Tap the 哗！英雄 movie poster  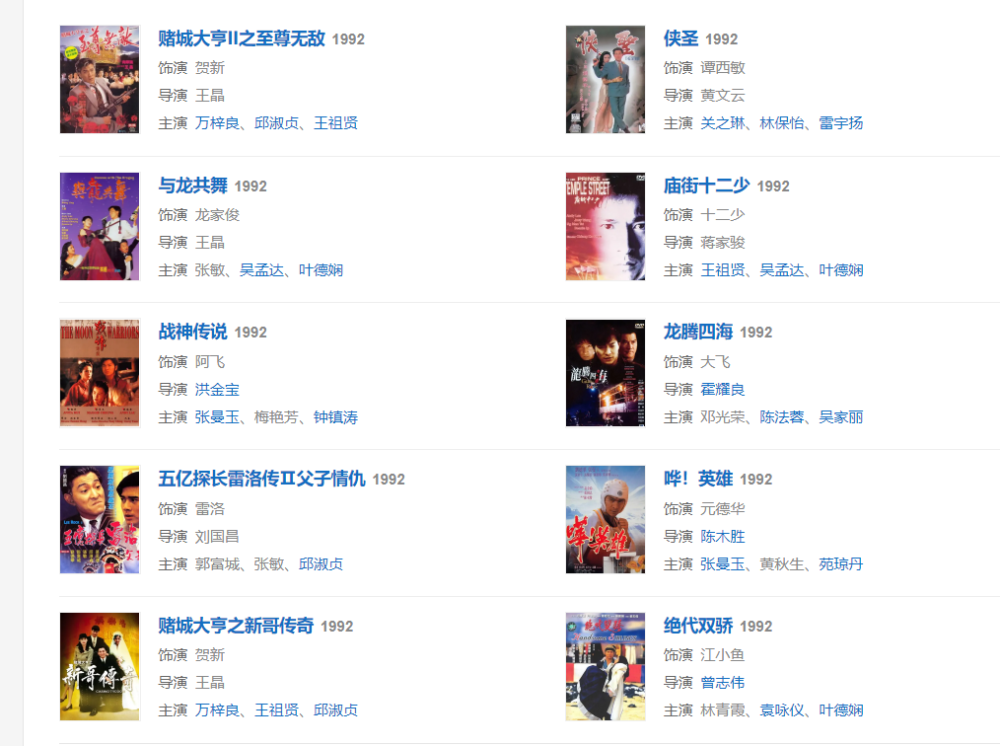605,520
